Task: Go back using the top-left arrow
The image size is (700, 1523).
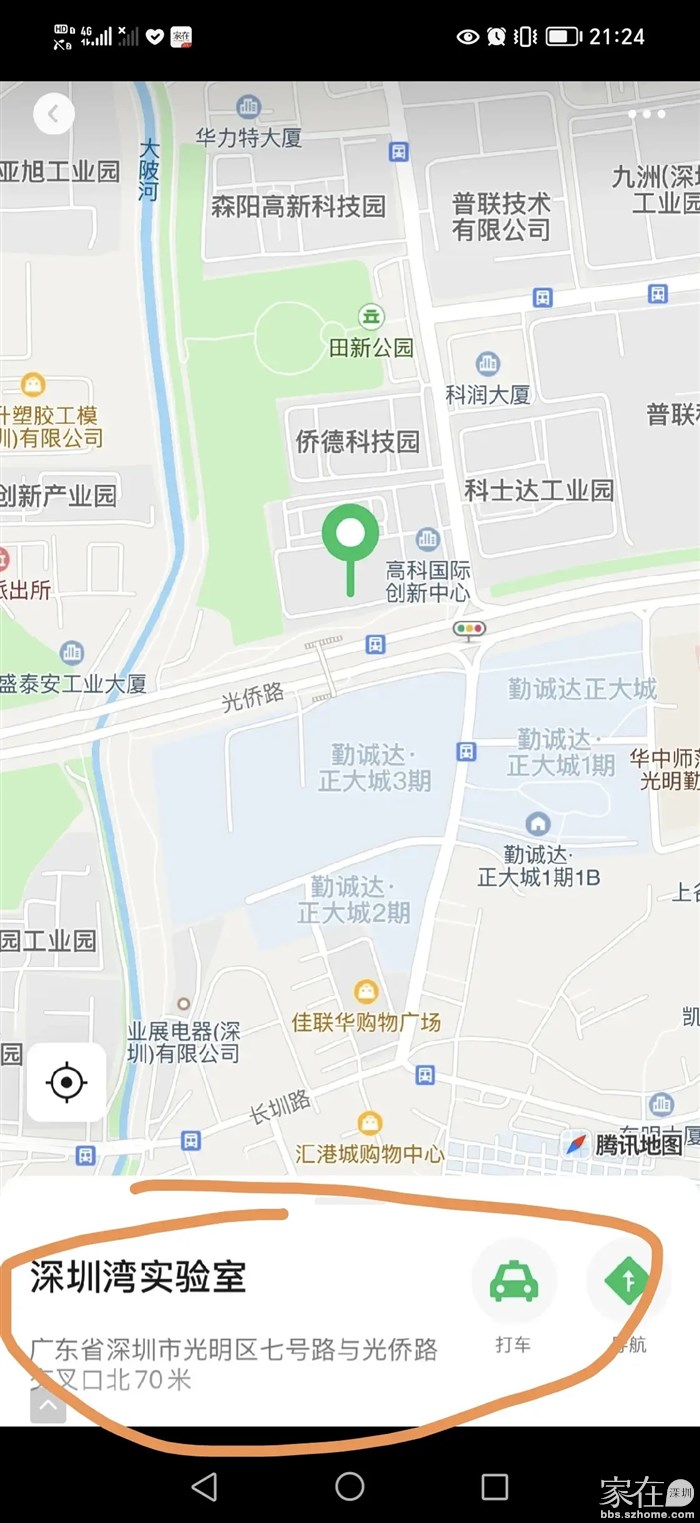Action: click(53, 114)
